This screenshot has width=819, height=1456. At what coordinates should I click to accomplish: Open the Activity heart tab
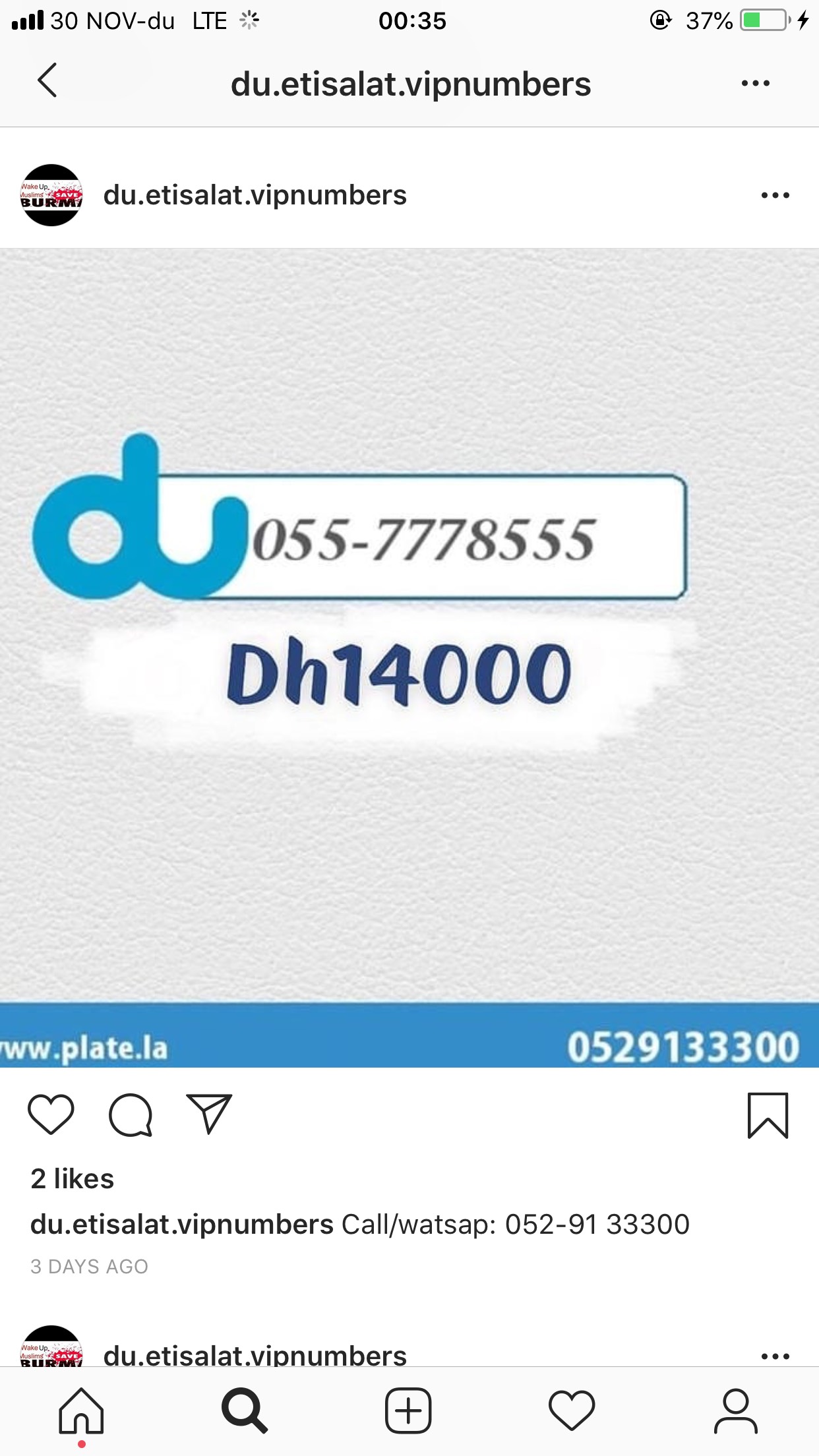[572, 1411]
